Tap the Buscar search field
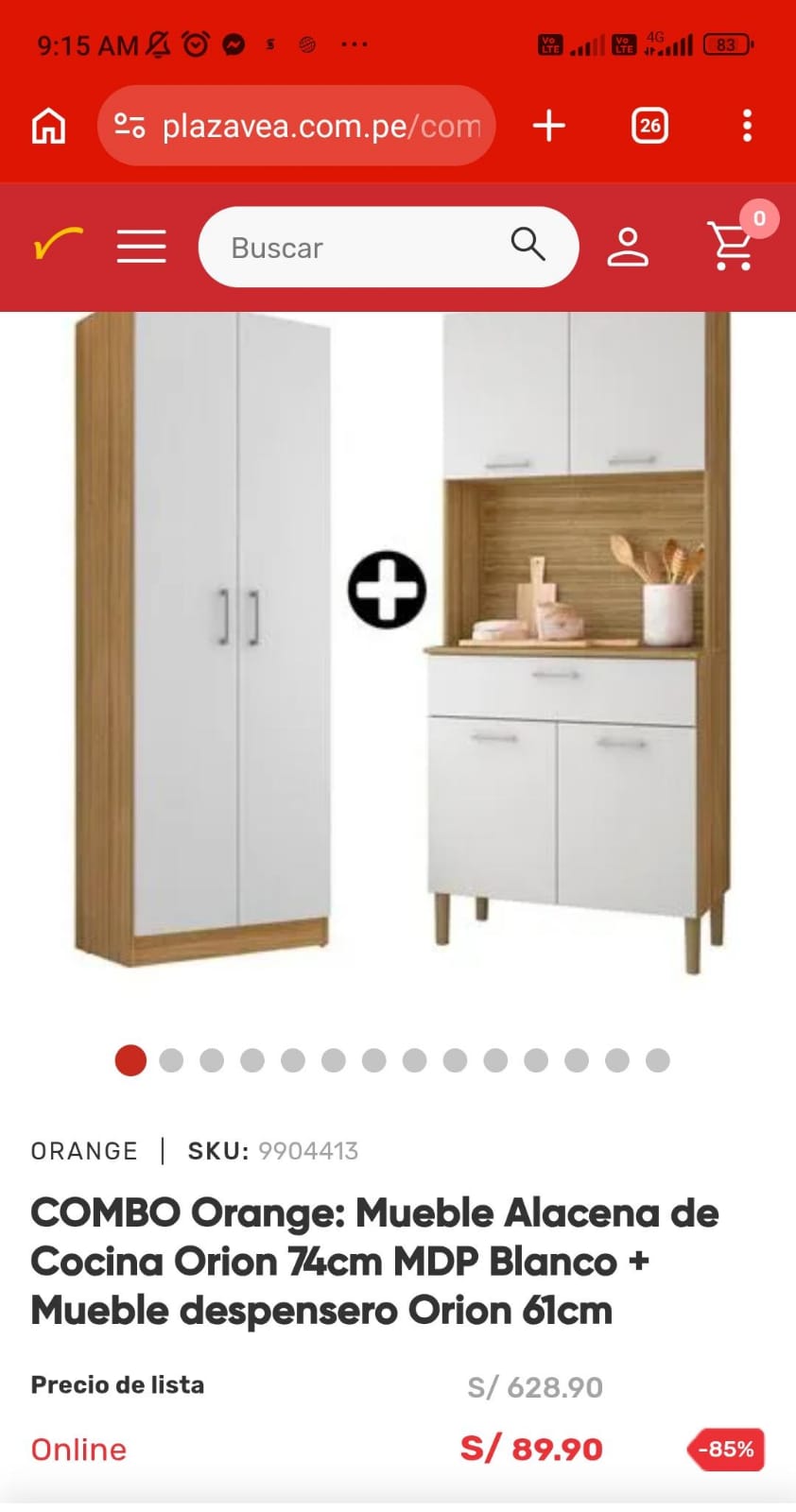The height and width of the screenshot is (1512, 796). tap(359, 247)
